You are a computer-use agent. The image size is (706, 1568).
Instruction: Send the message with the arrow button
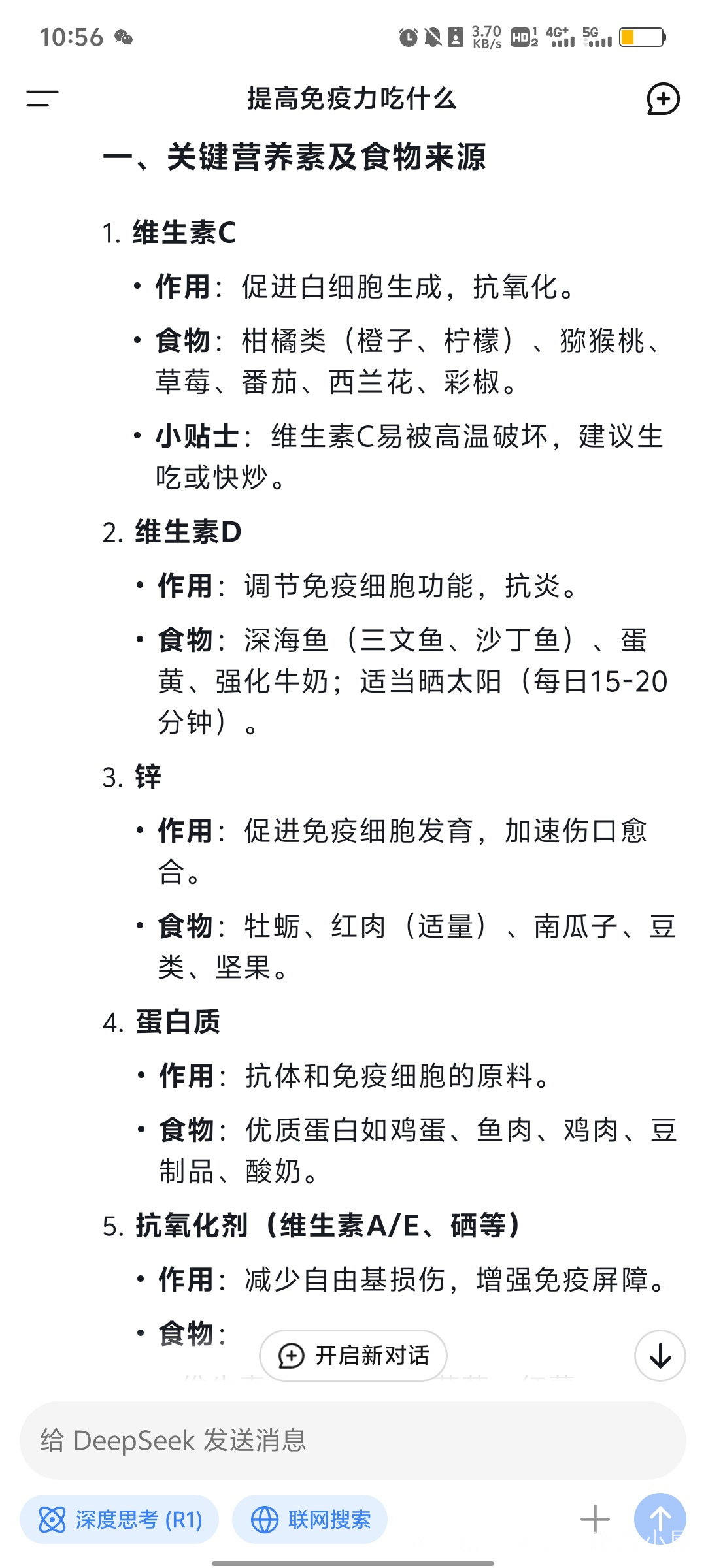click(x=660, y=1520)
